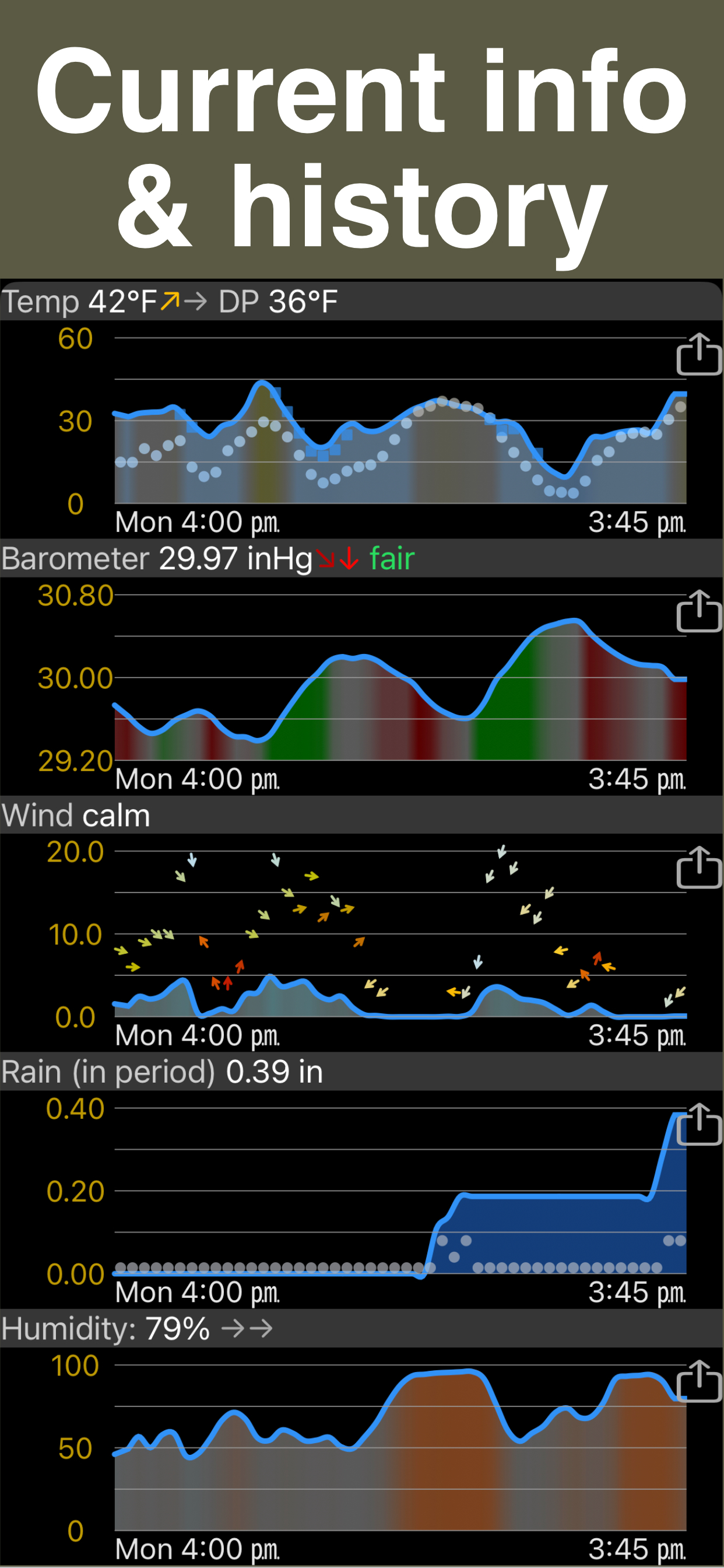Share the Rain chart
The width and height of the screenshot is (724, 1568).
698,1130
